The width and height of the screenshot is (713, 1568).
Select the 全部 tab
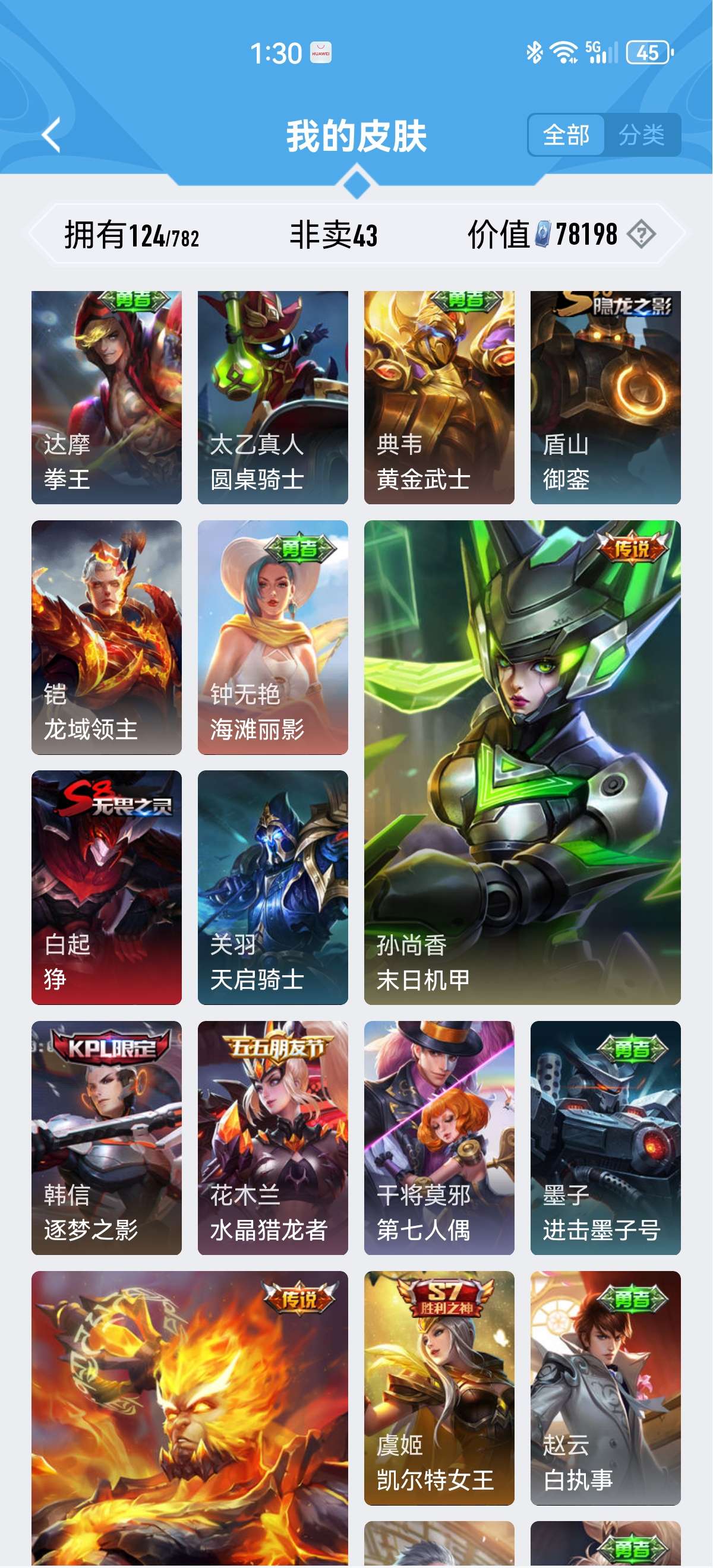(566, 134)
